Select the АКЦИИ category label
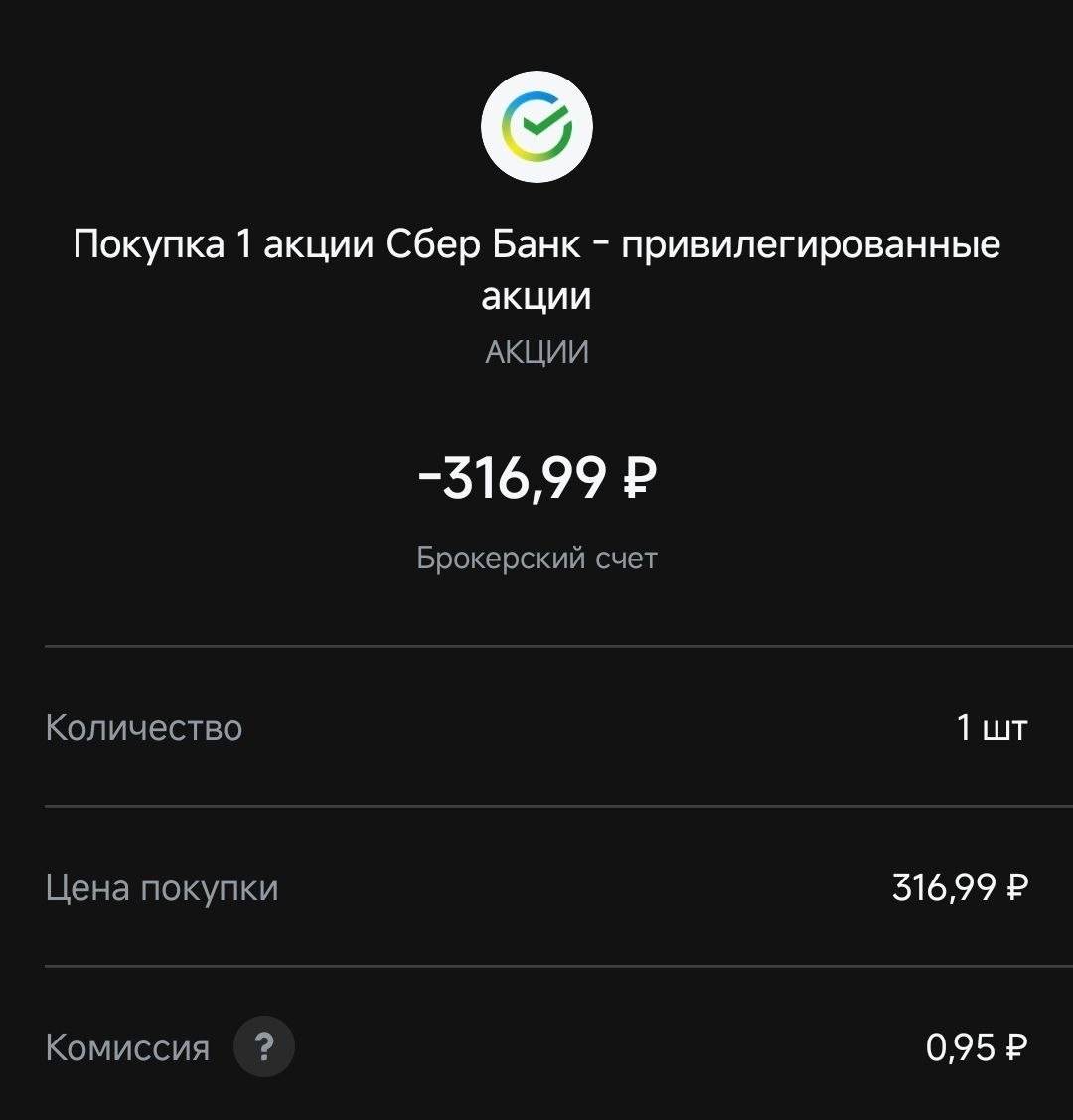Viewport: 1073px width, 1120px height. pyautogui.click(x=536, y=350)
